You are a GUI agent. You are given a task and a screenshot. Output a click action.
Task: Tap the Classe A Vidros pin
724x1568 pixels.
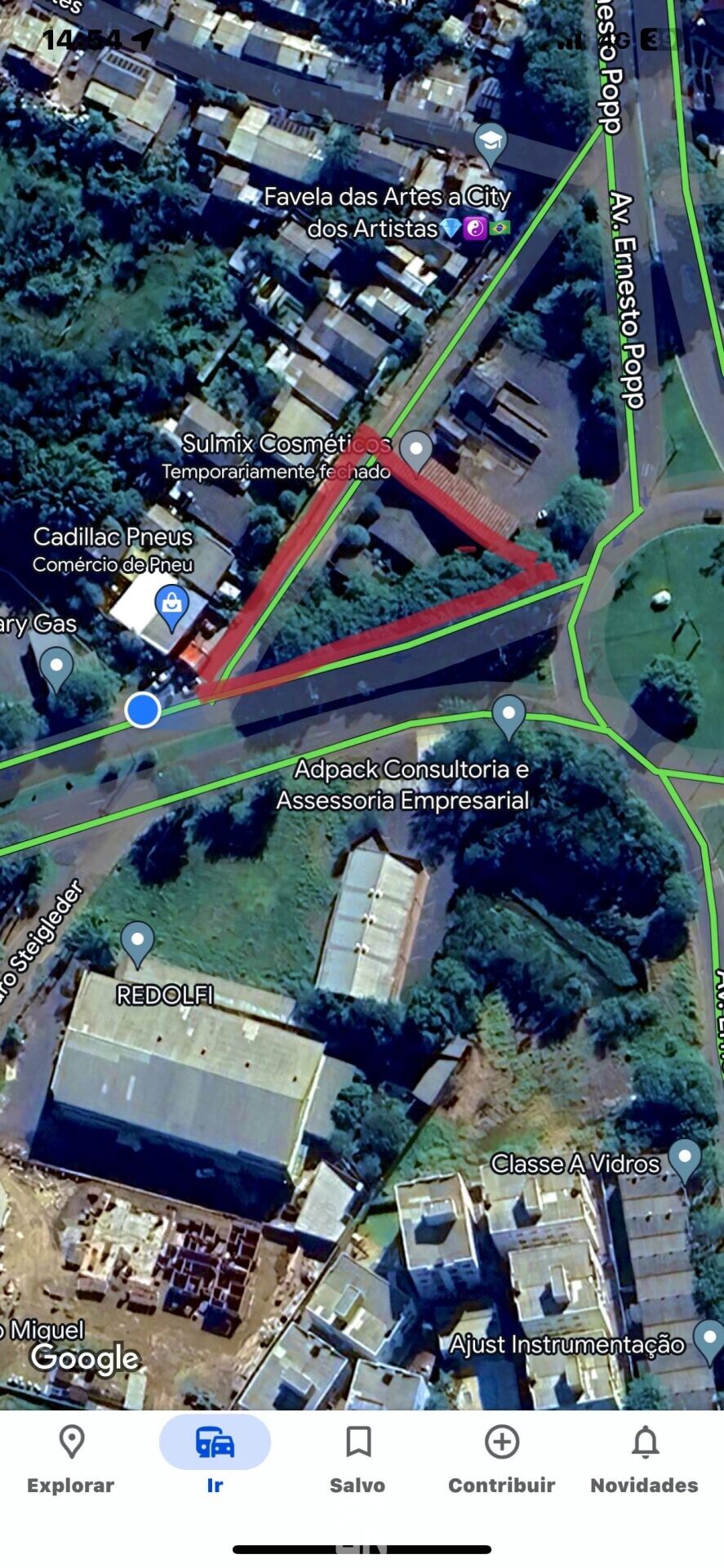point(684,1162)
